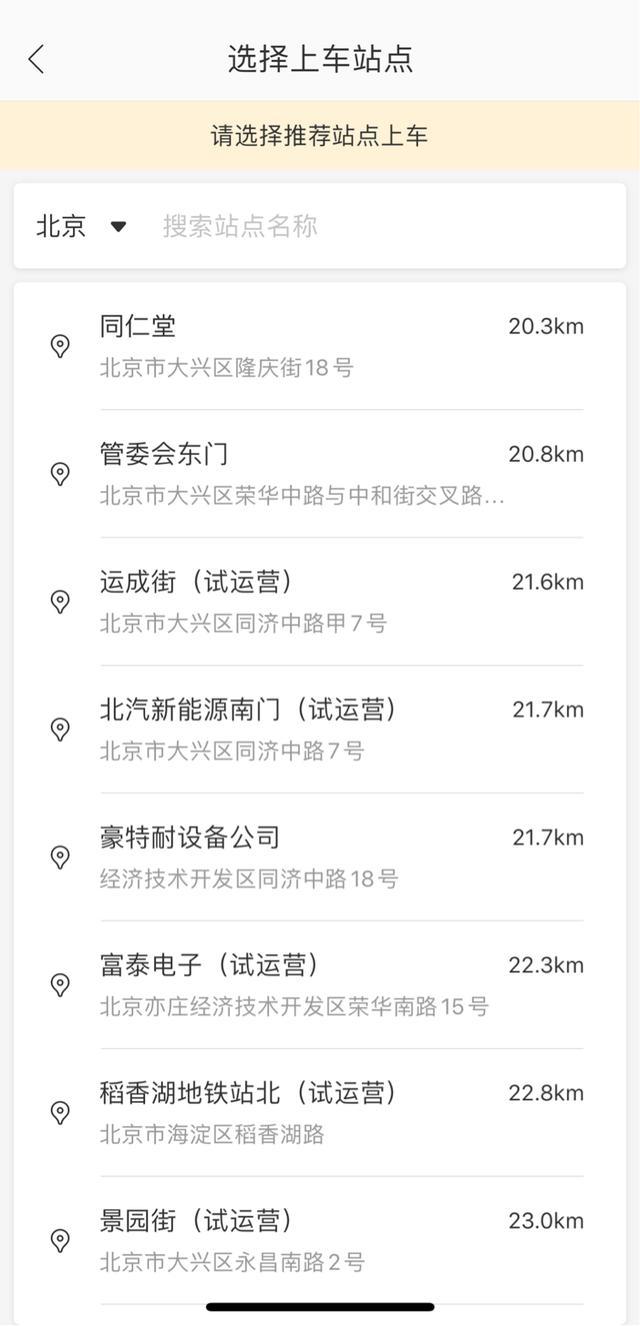The image size is (640, 1326).
Task: Select the 同仁堂 station
Action: [320, 346]
